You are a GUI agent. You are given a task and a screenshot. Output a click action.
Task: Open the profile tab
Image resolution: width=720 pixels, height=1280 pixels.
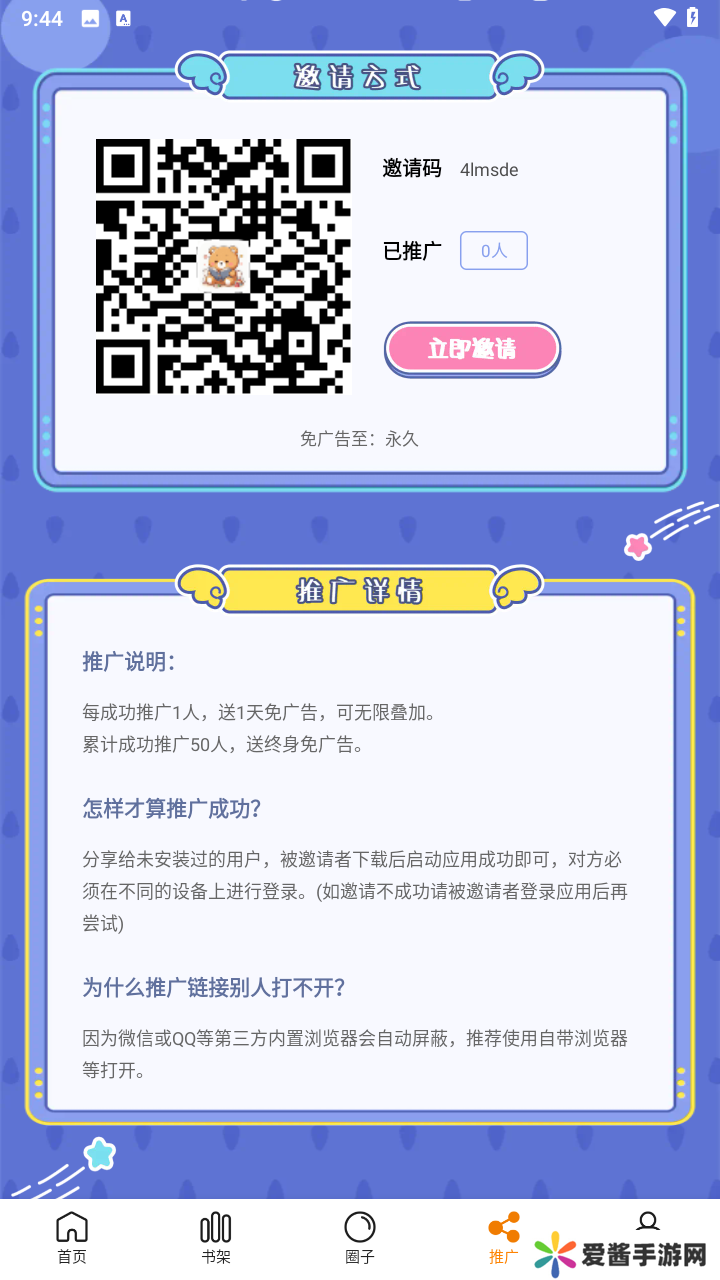[648, 1224]
